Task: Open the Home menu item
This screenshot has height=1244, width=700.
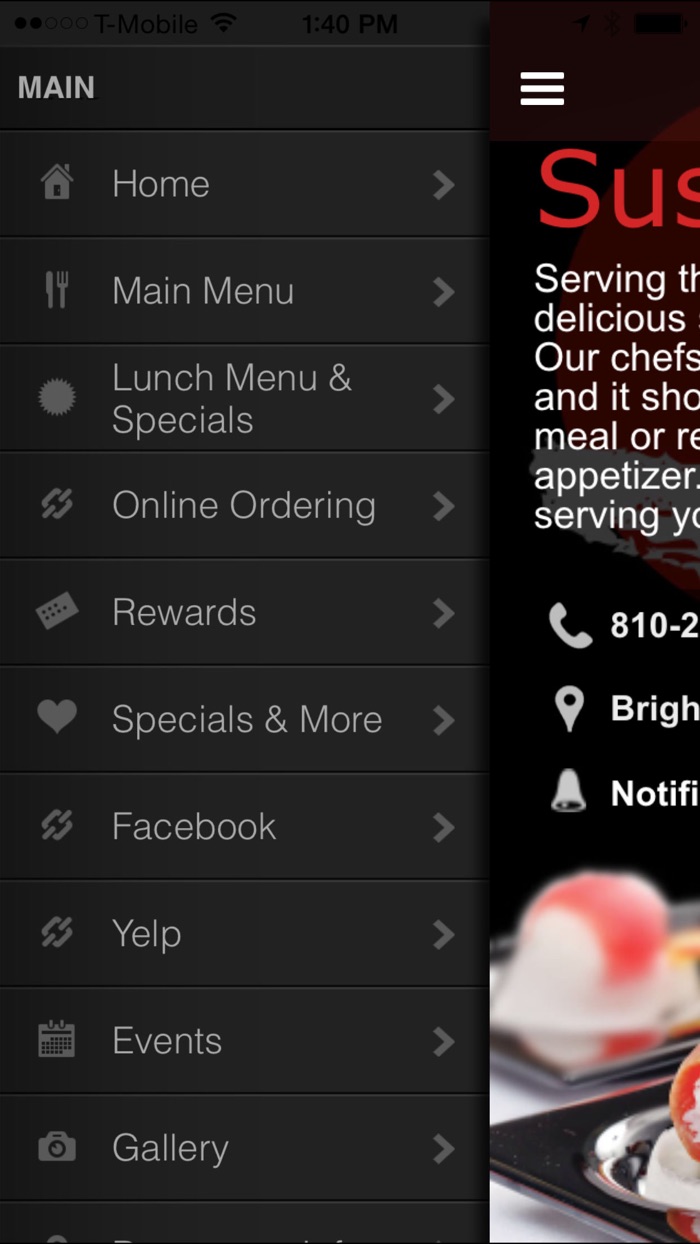Action: coord(245,184)
